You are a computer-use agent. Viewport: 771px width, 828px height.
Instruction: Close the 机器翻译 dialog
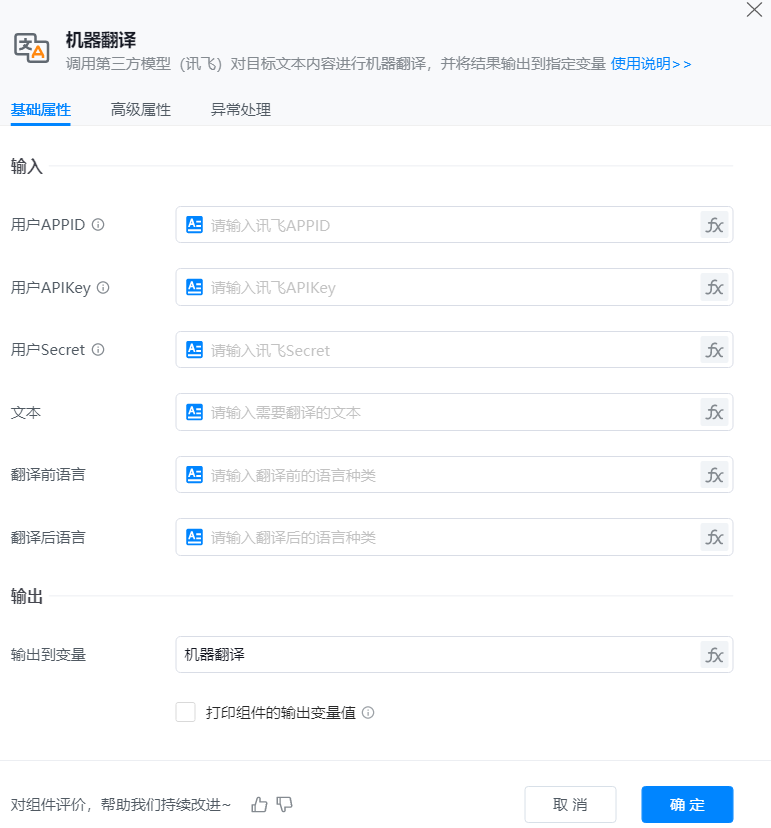[x=754, y=10]
